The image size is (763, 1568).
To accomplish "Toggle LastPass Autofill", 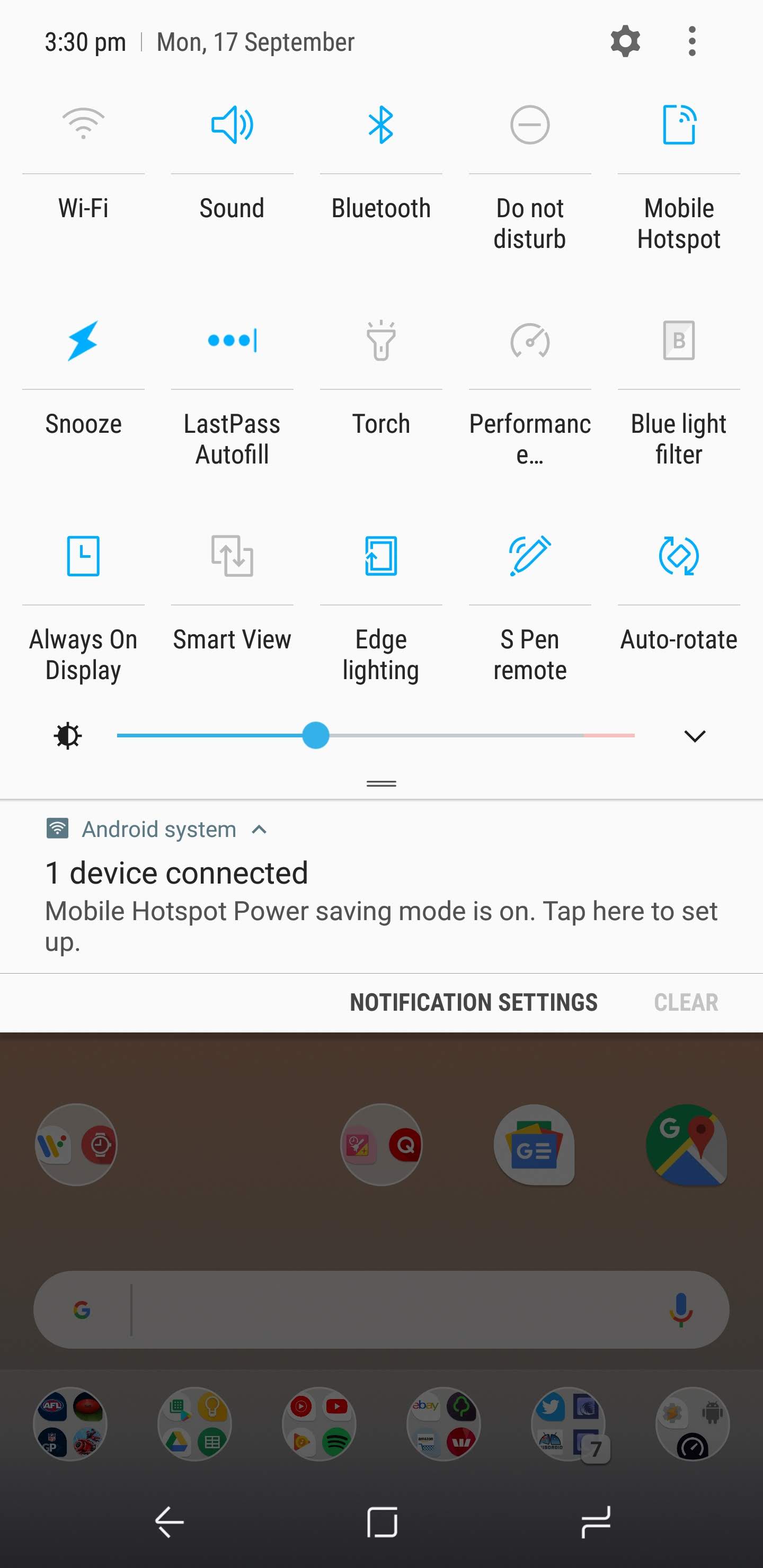I will coord(232,340).
